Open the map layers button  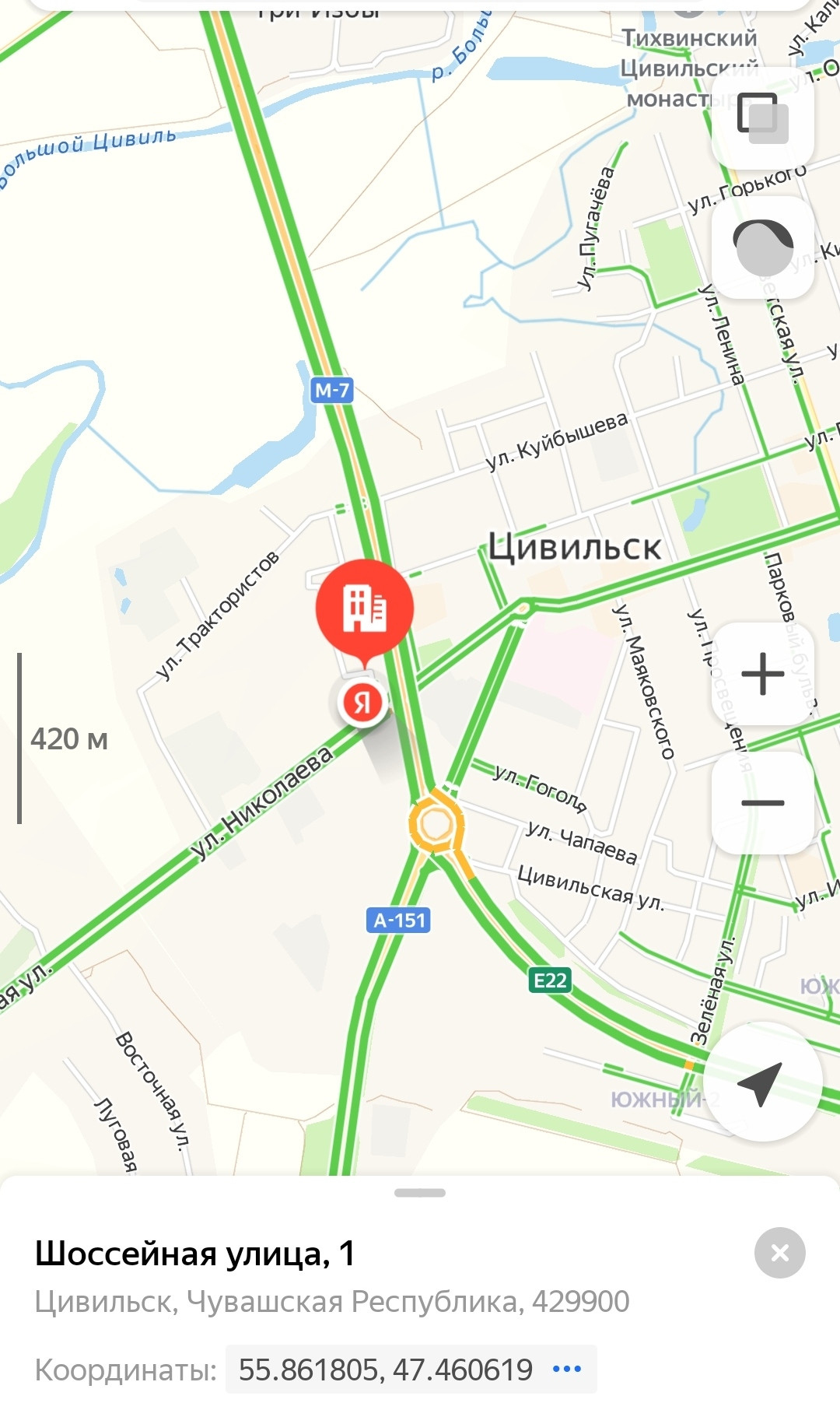[762, 118]
